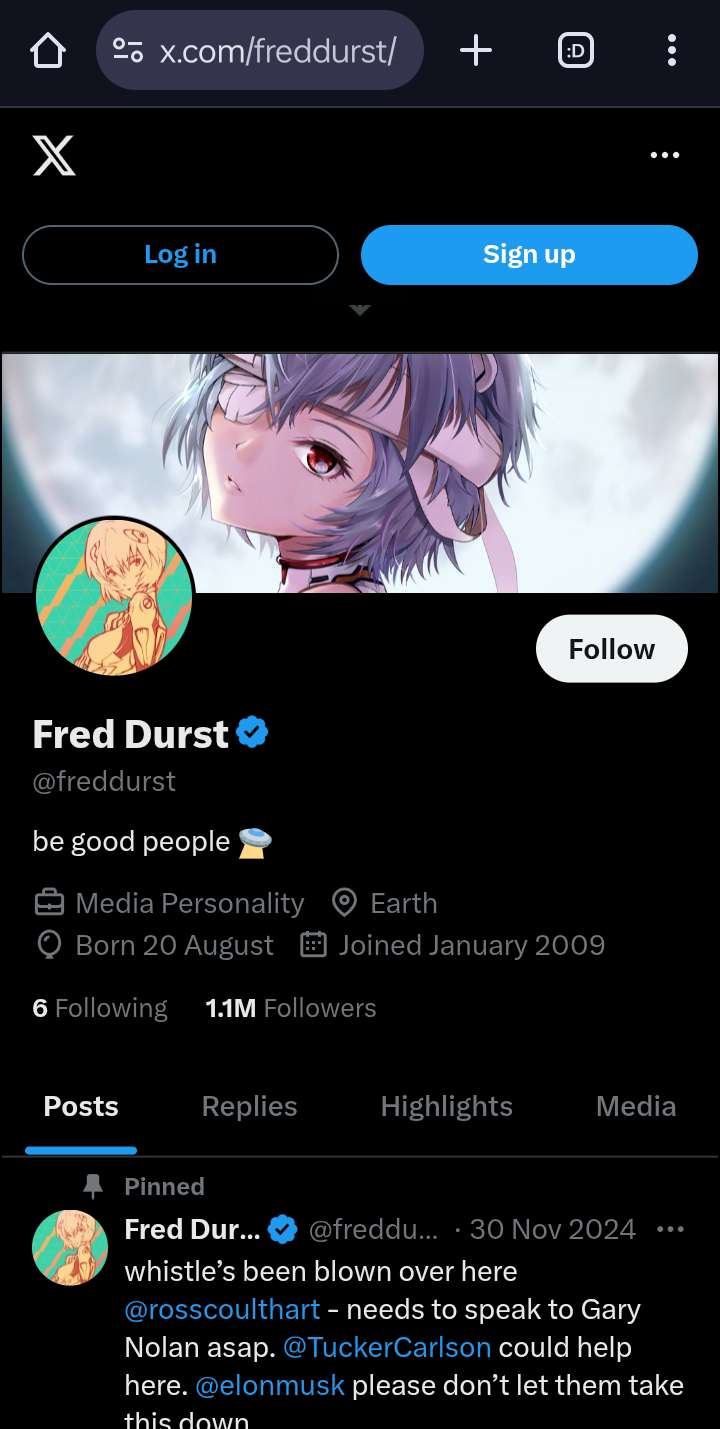Open the pinned post's more options
720x1429 pixels.
click(670, 1229)
